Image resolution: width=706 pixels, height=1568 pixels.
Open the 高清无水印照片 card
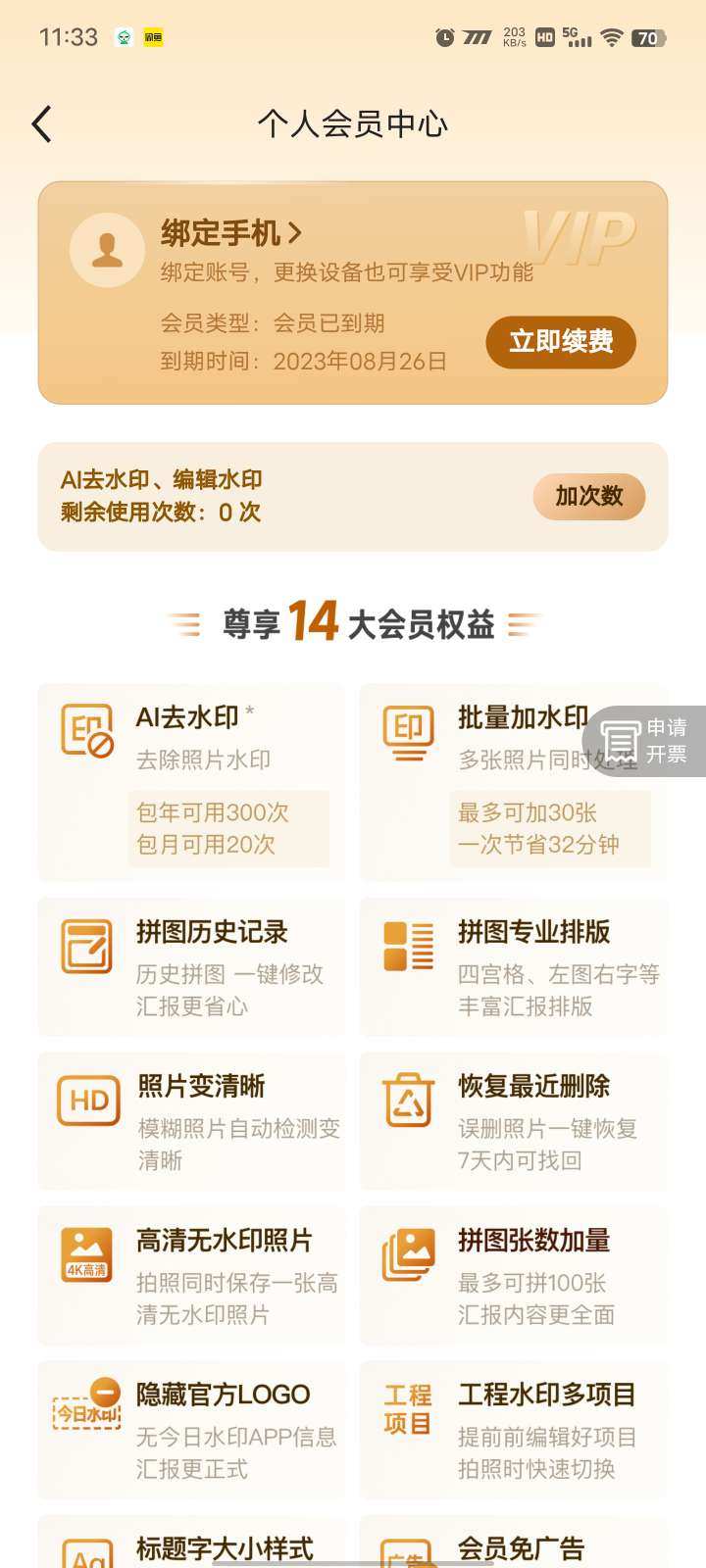191,1276
